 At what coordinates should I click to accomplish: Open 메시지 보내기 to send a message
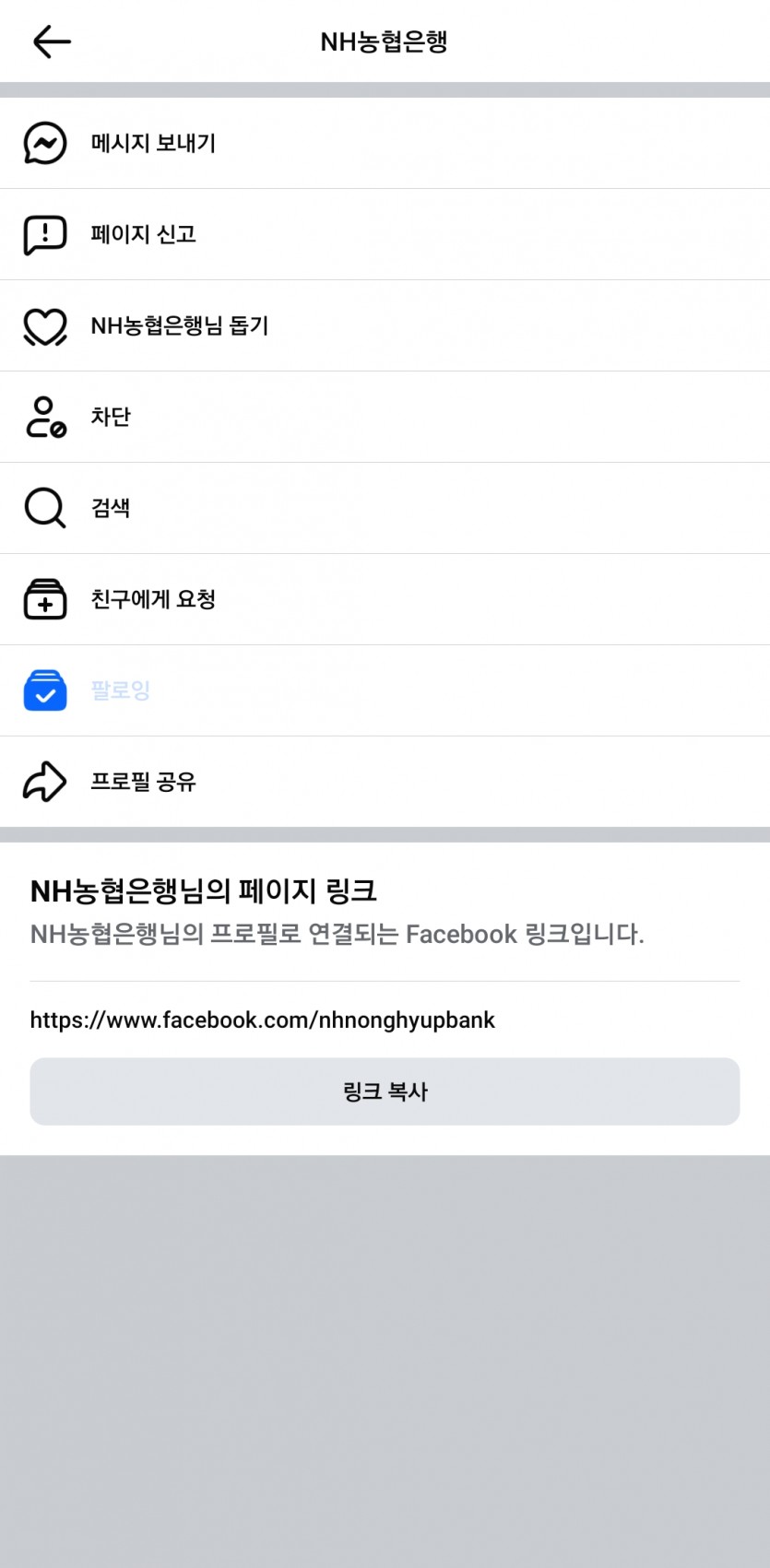tap(385, 143)
